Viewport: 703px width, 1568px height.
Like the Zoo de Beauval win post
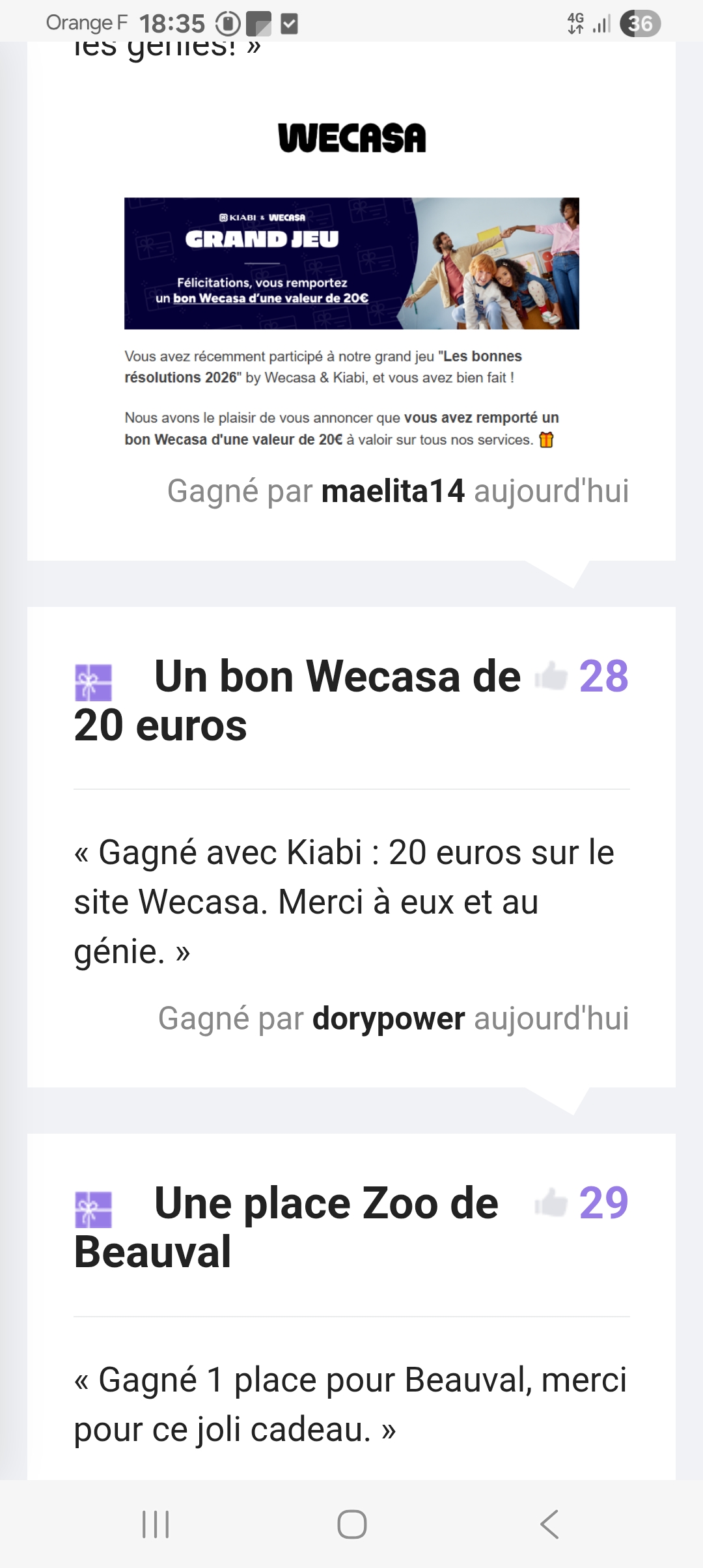[x=551, y=1203]
